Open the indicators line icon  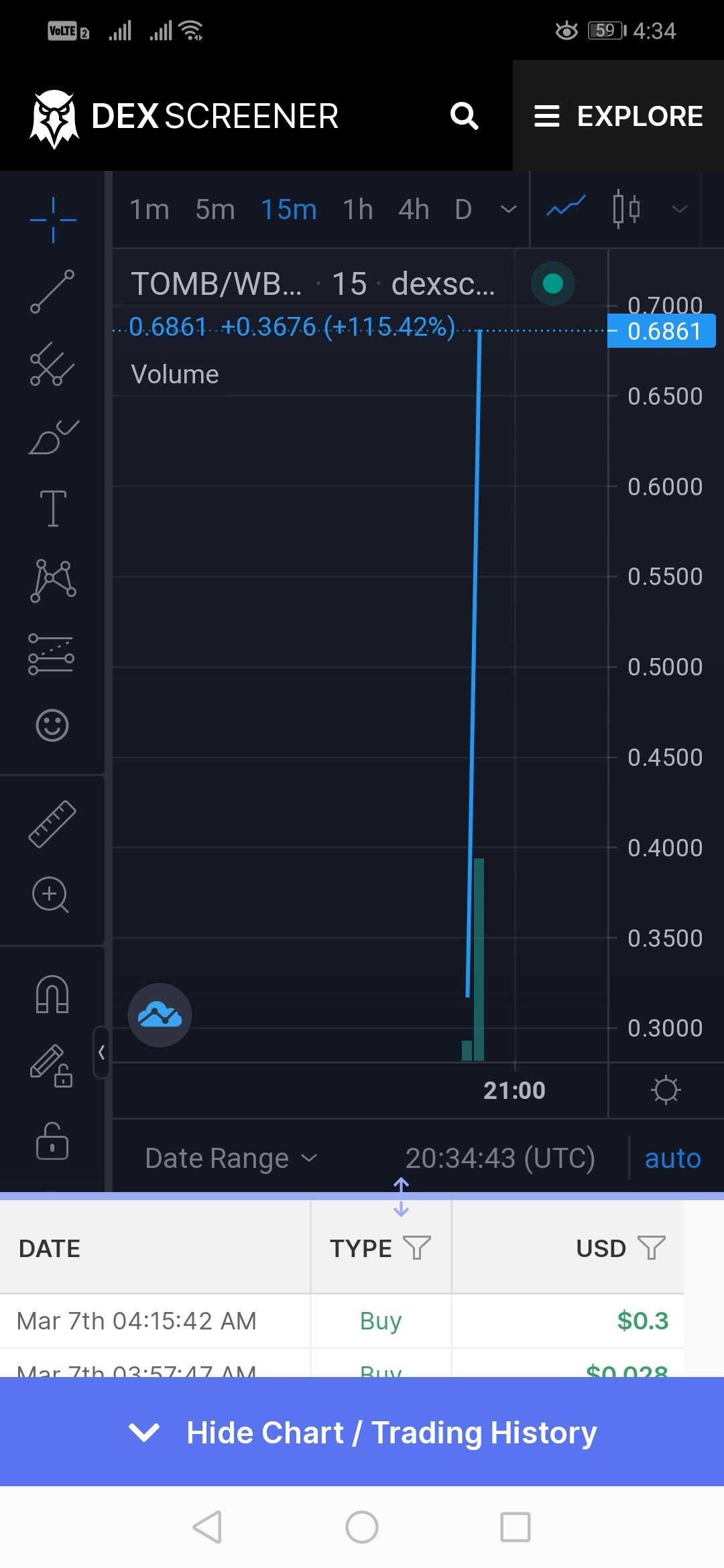pyautogui.click(x=566, y=208)
